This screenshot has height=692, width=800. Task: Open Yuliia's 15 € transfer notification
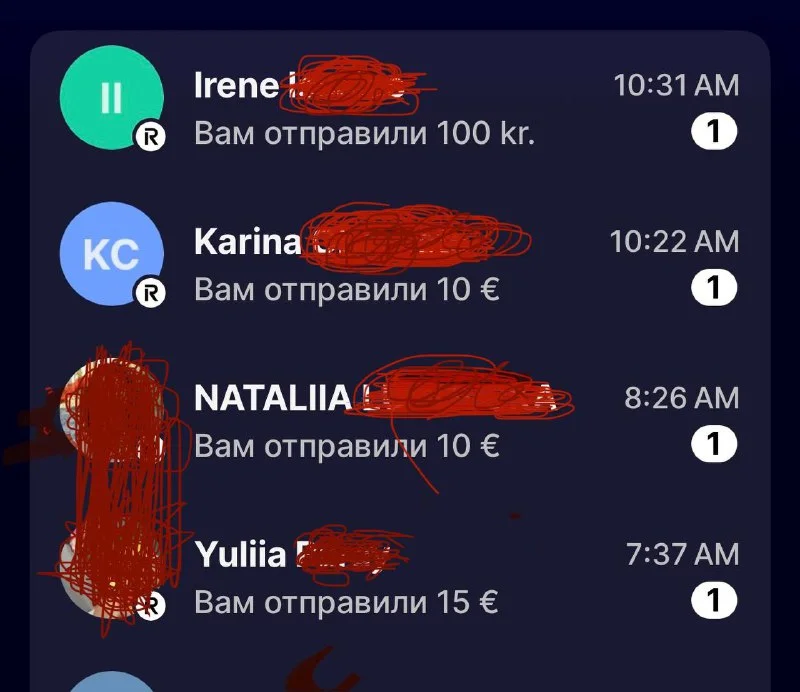tap(400, 578)
